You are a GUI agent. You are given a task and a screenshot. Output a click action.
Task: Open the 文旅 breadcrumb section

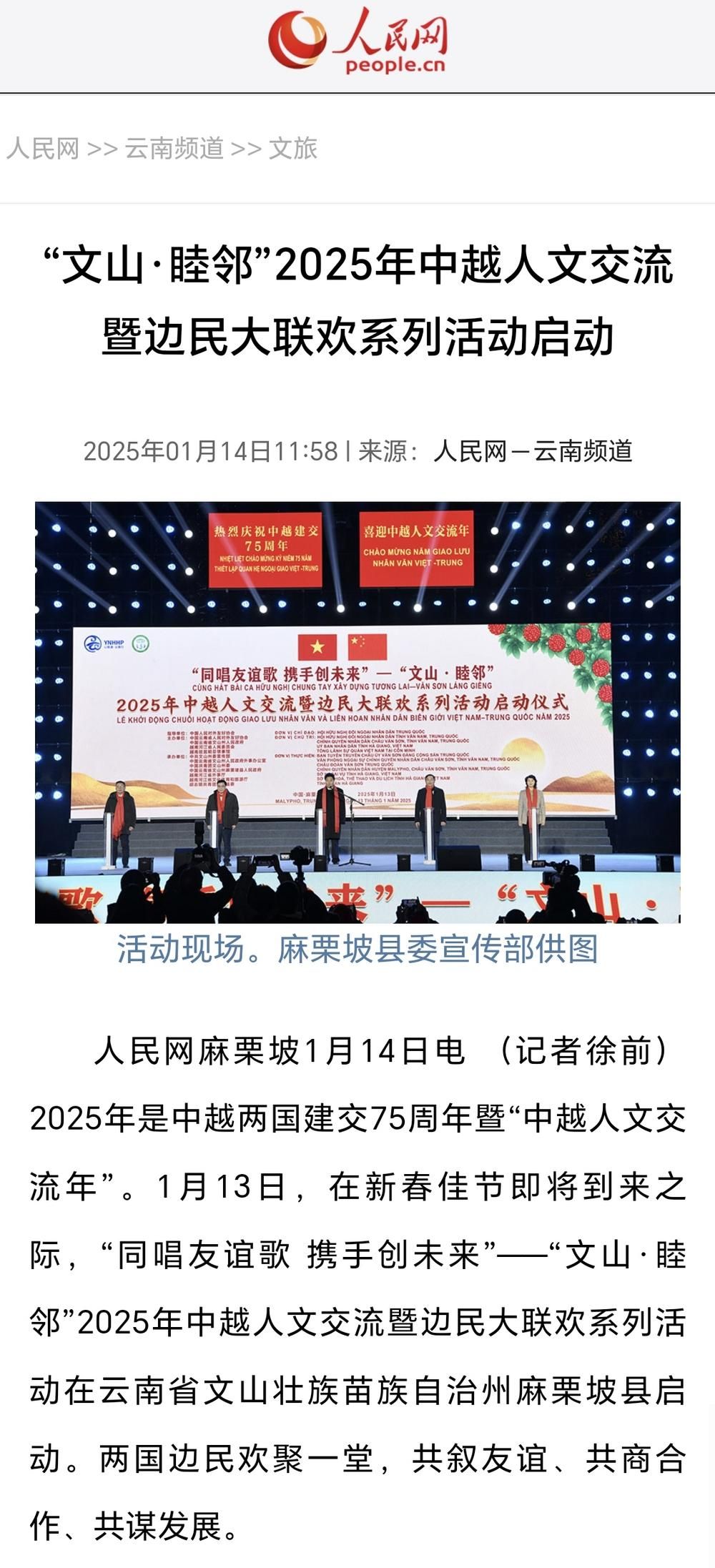click(293, 149)
